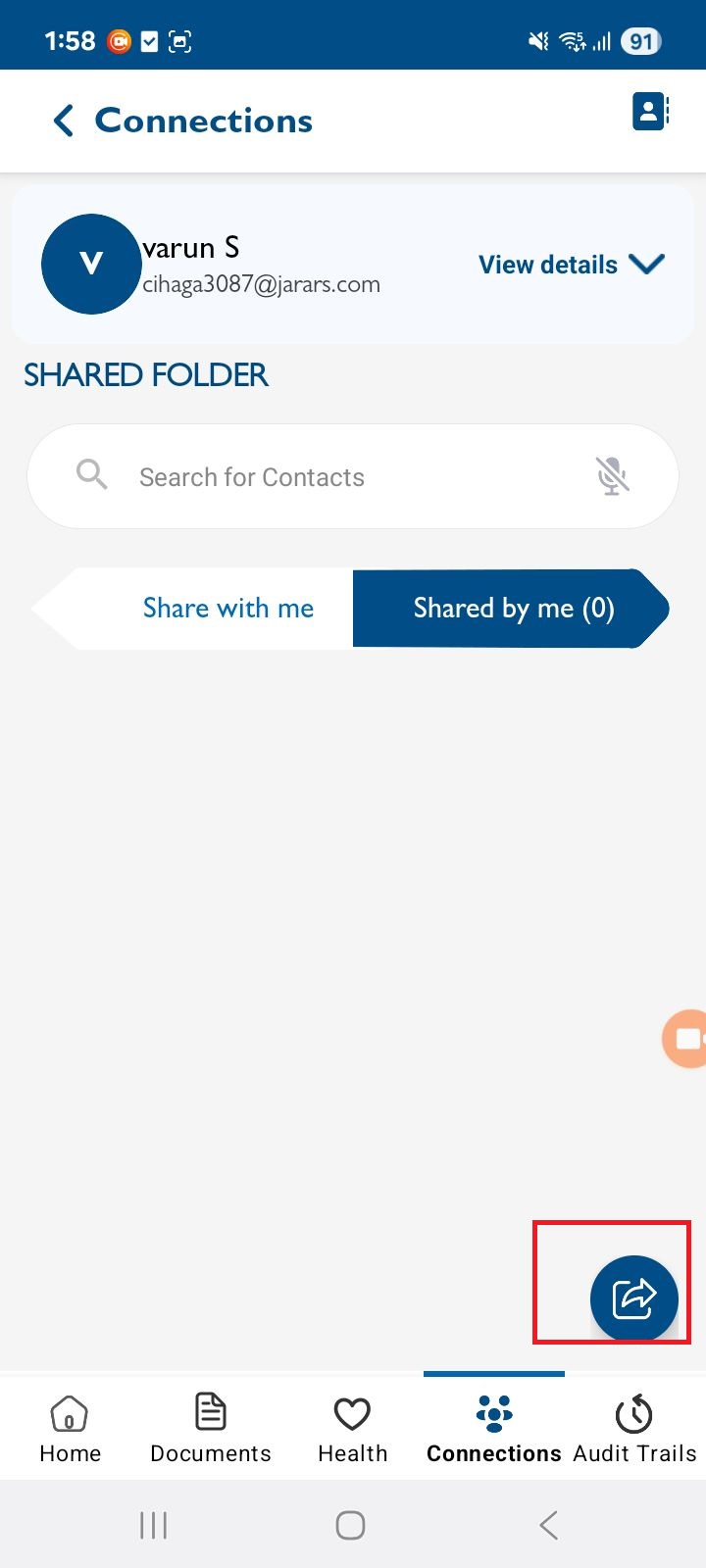Tap the microphone icon in search bar
The image size is (706, 1568).
pyautogui.click(x=612, y=476)
